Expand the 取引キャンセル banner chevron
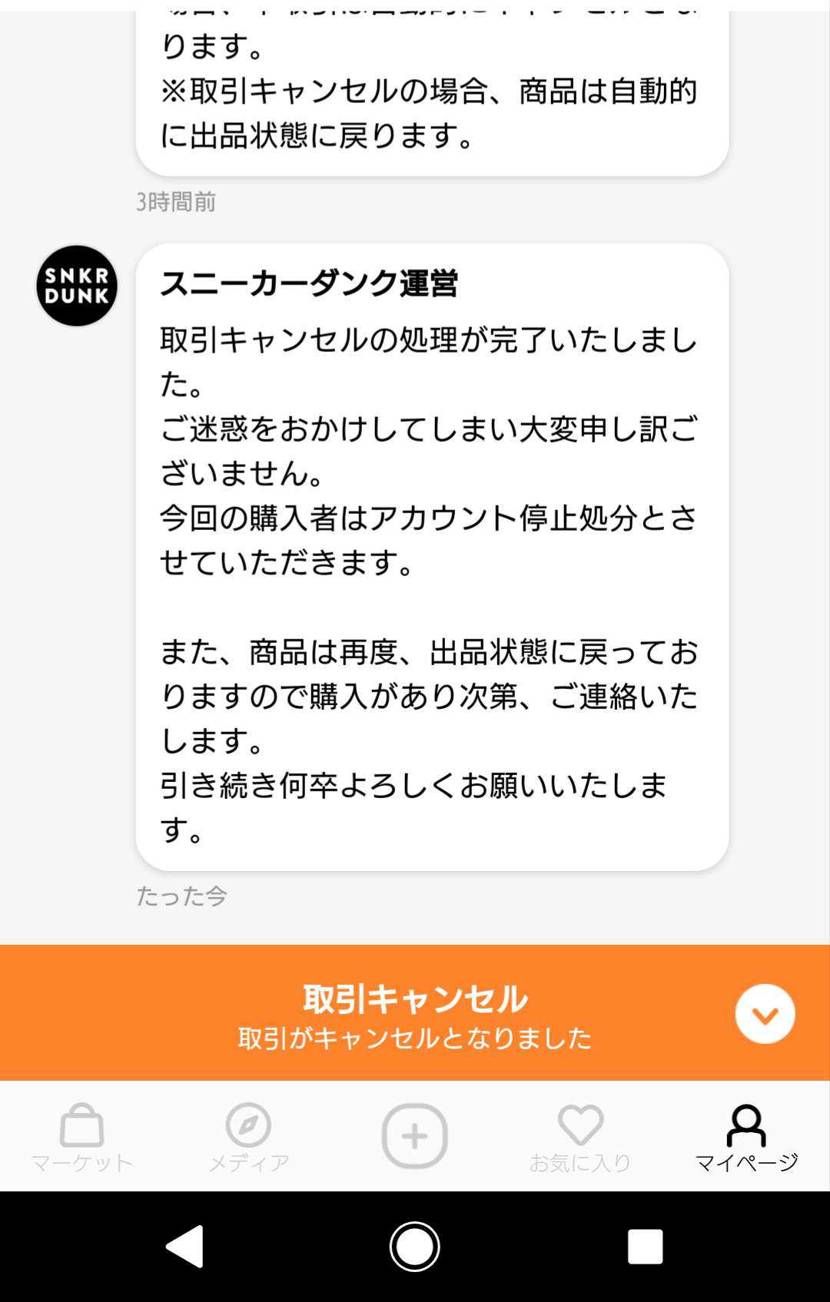The height and width of the screenshot is (1302, 830). pos(765,1013)
